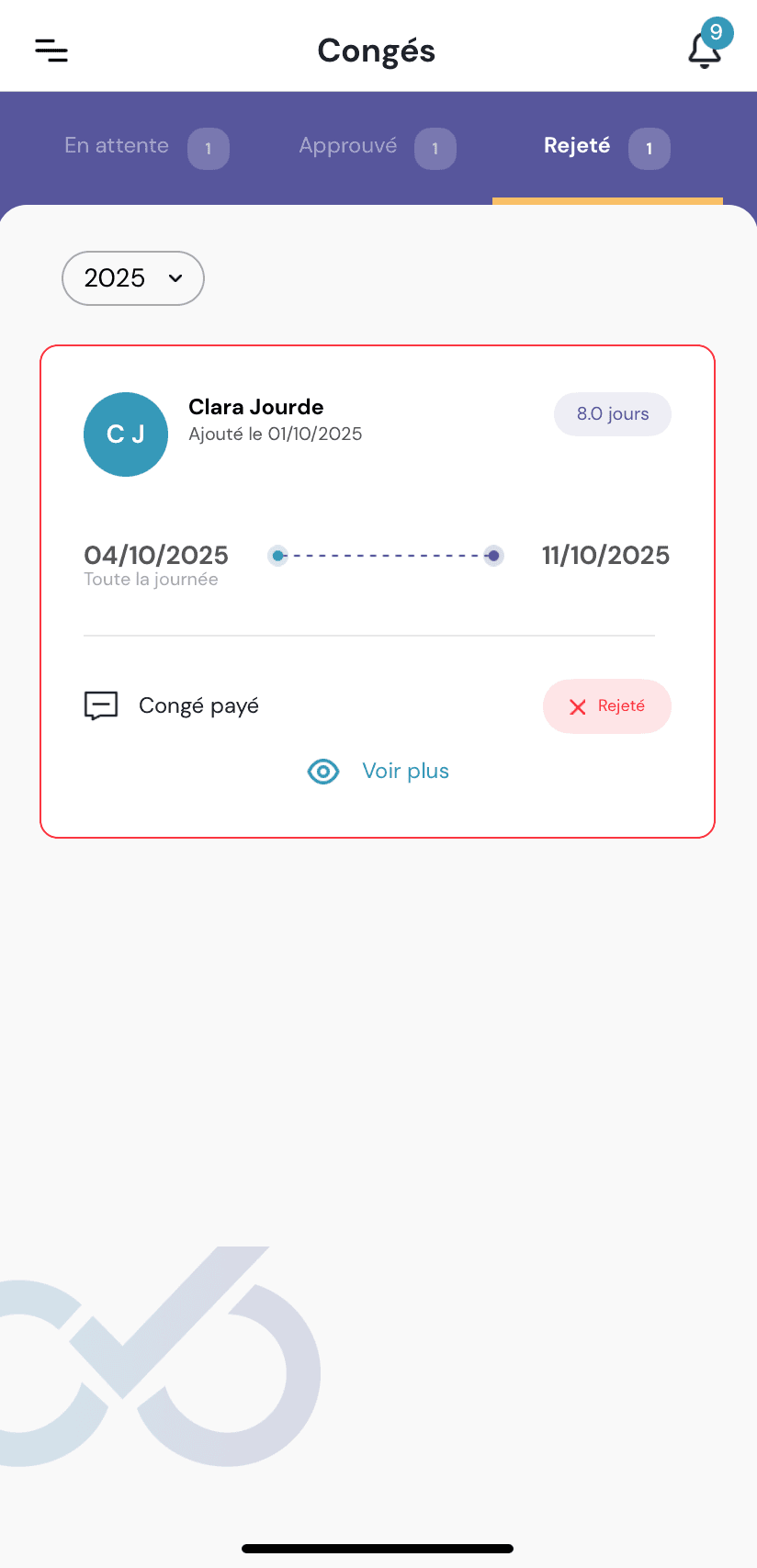
Task: Open the hamburger drawer menu
Action: [x=51, y=51]
